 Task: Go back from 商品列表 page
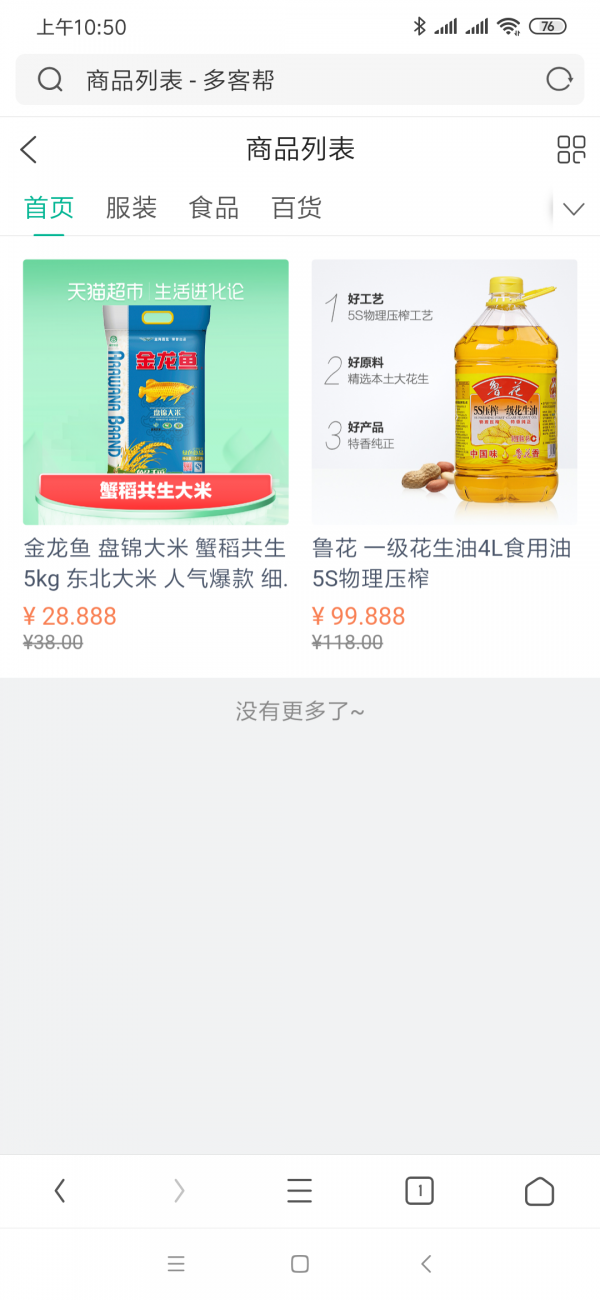(29, 150)
